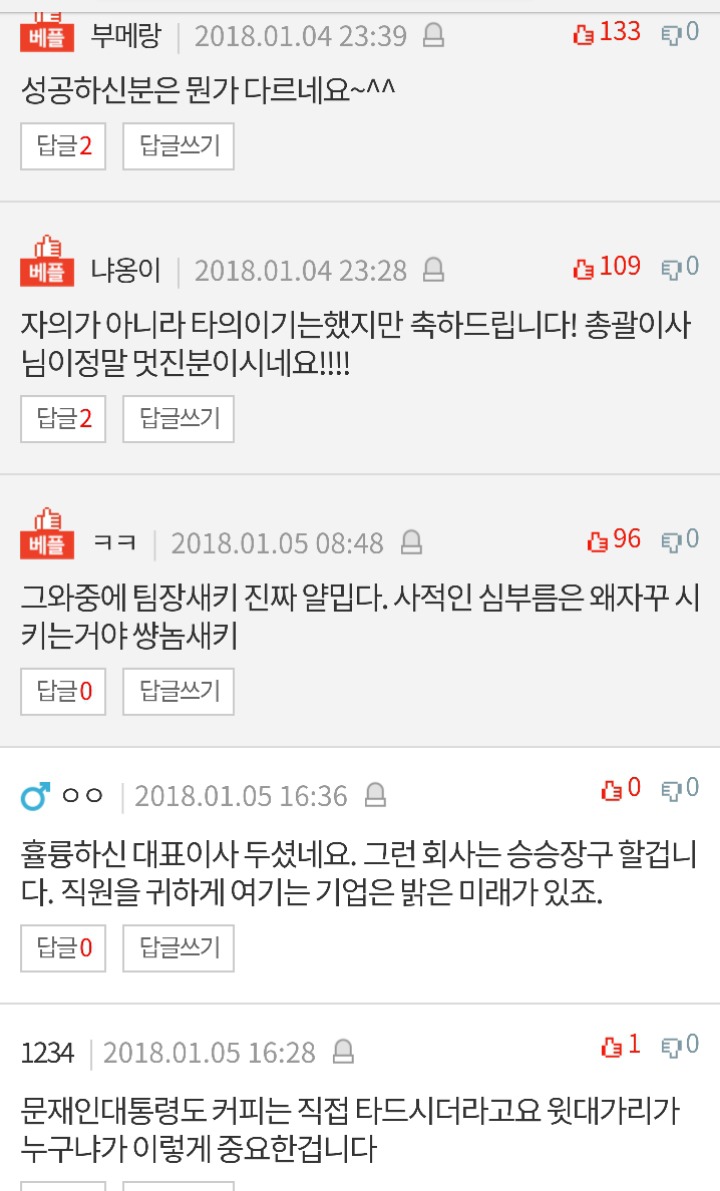Report ㅋㅋ's comment via the siren icon
This screenshot has width=720, height=1191.
tap(411, 543)
